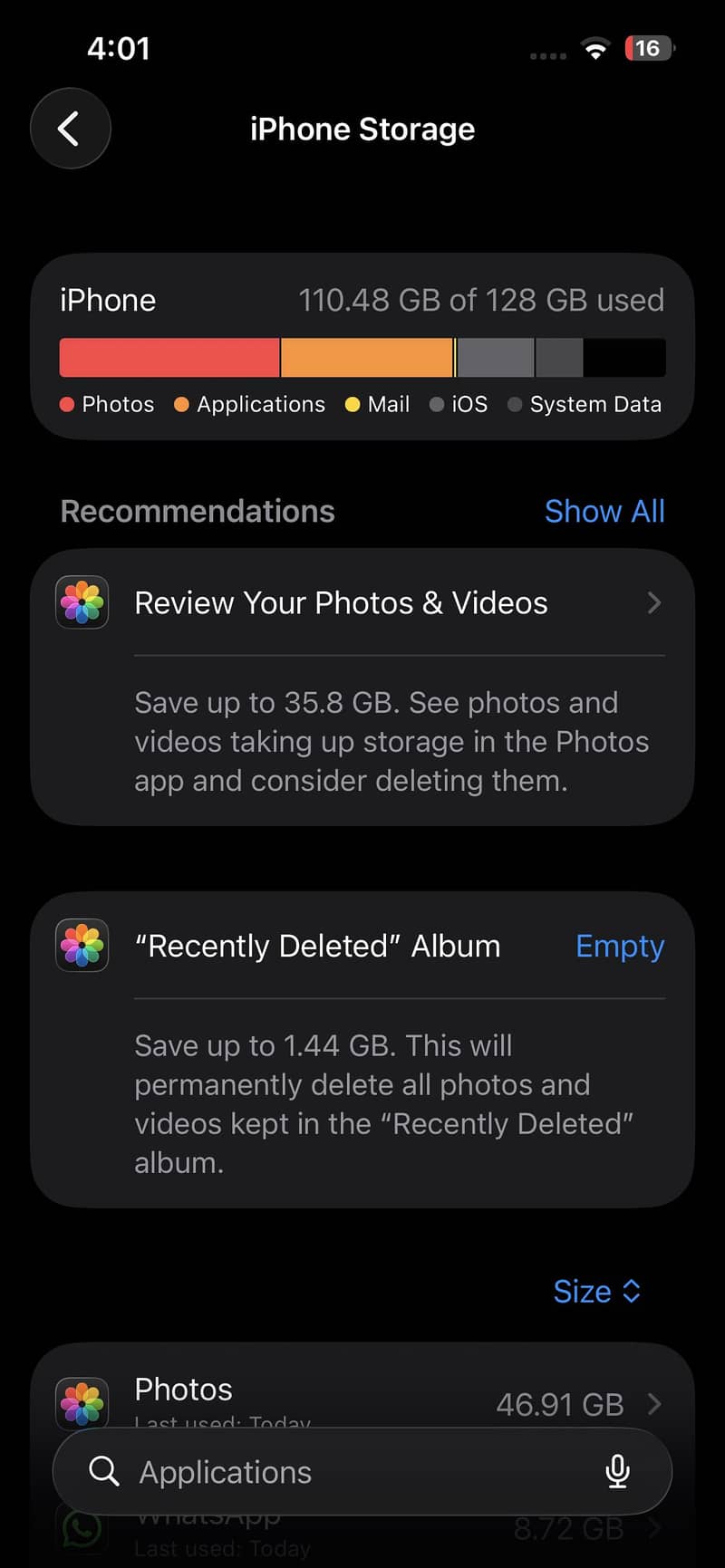725x1568 pixels.
Task: Go back from iPhone Storage
Action: coord(71,129)
